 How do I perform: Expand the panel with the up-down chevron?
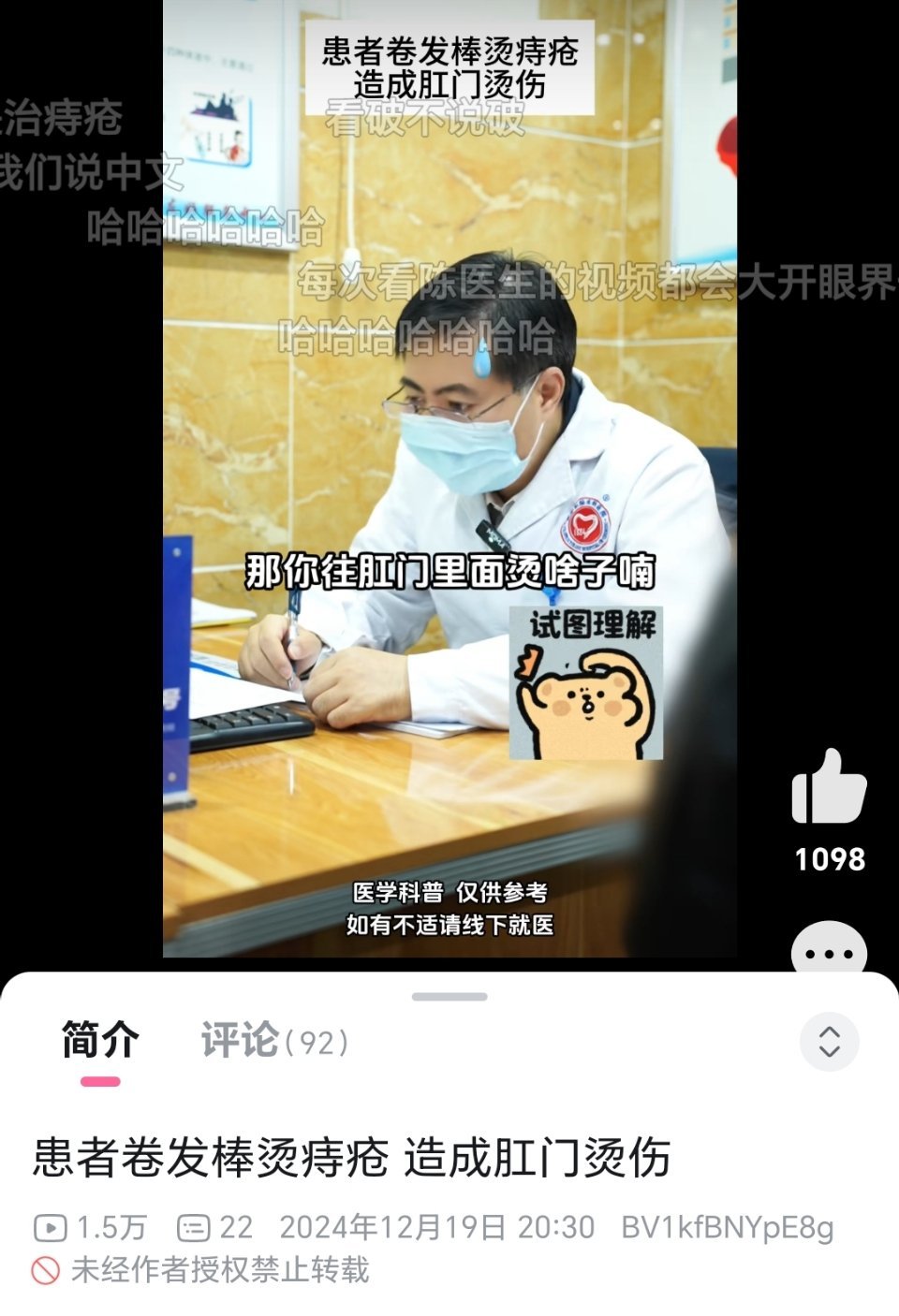pyautogui.click(x=829, y=1041)
